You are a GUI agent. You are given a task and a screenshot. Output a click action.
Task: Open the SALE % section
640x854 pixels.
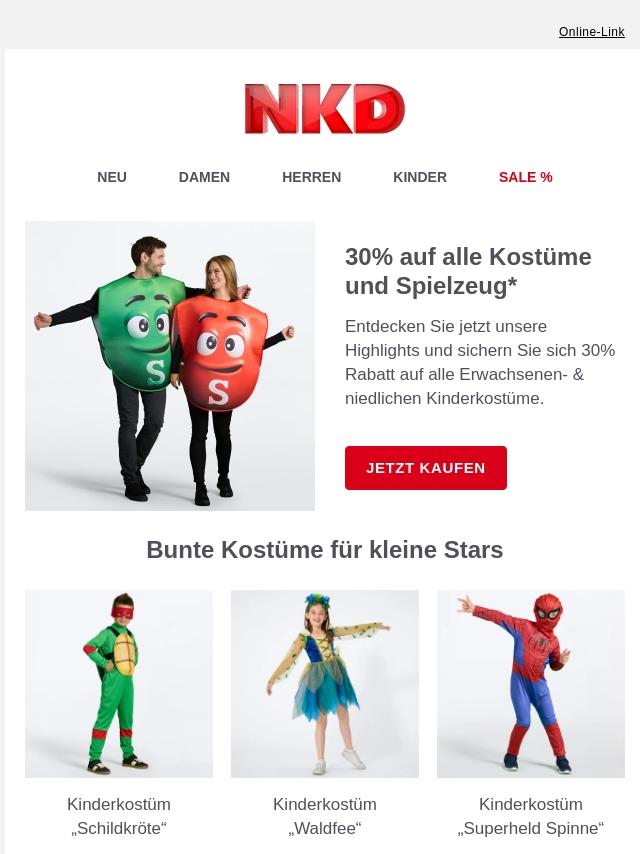(x=525, y=177)
